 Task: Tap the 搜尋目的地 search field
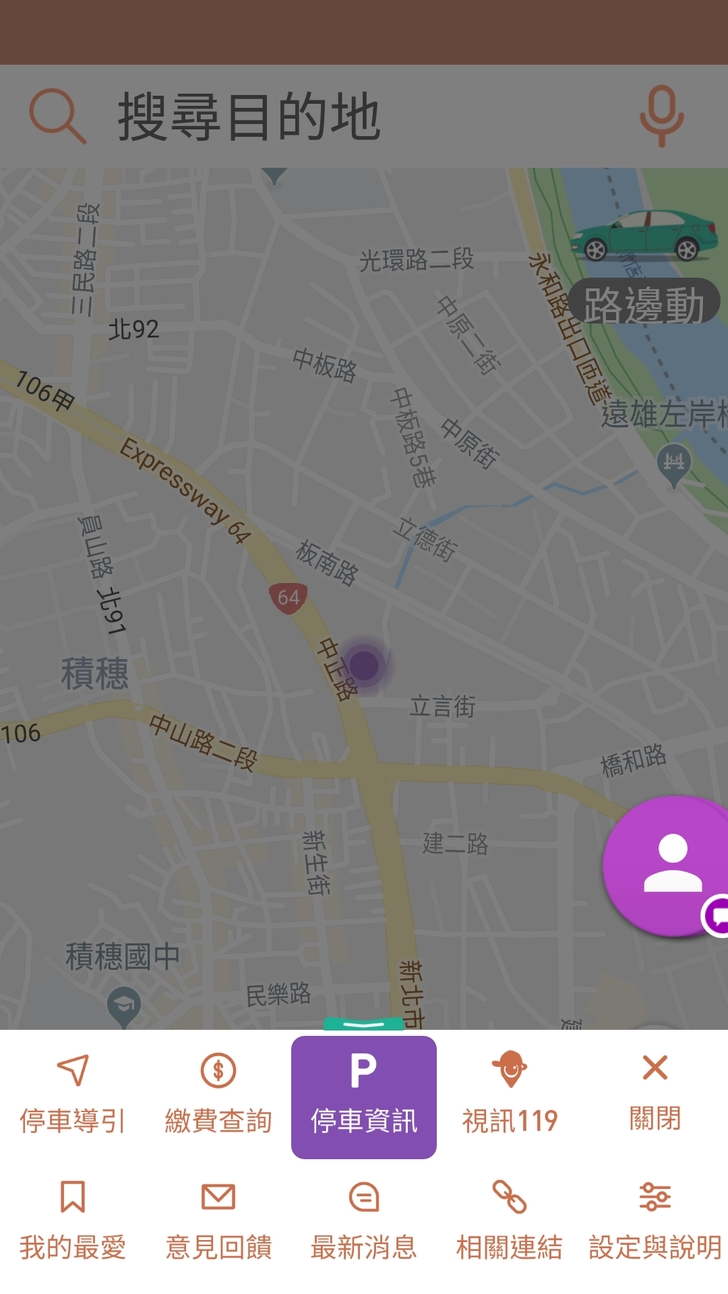[300, 116]
